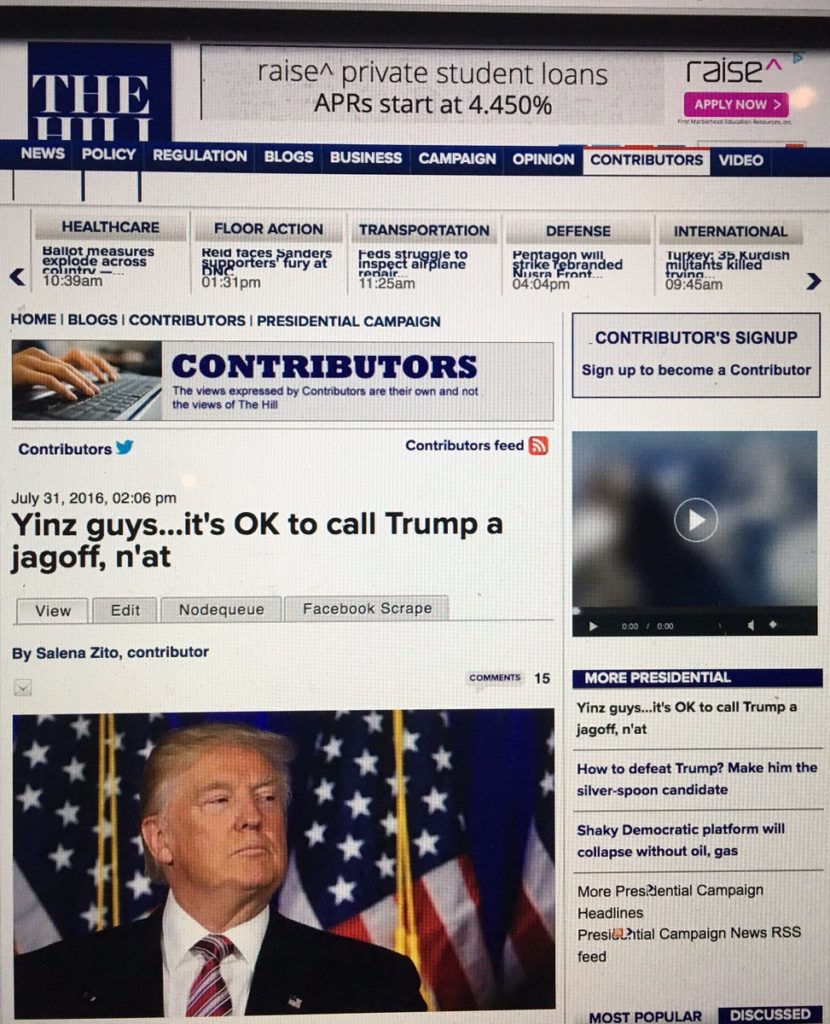Show previous headlines with left arrow

pos(16,277)
